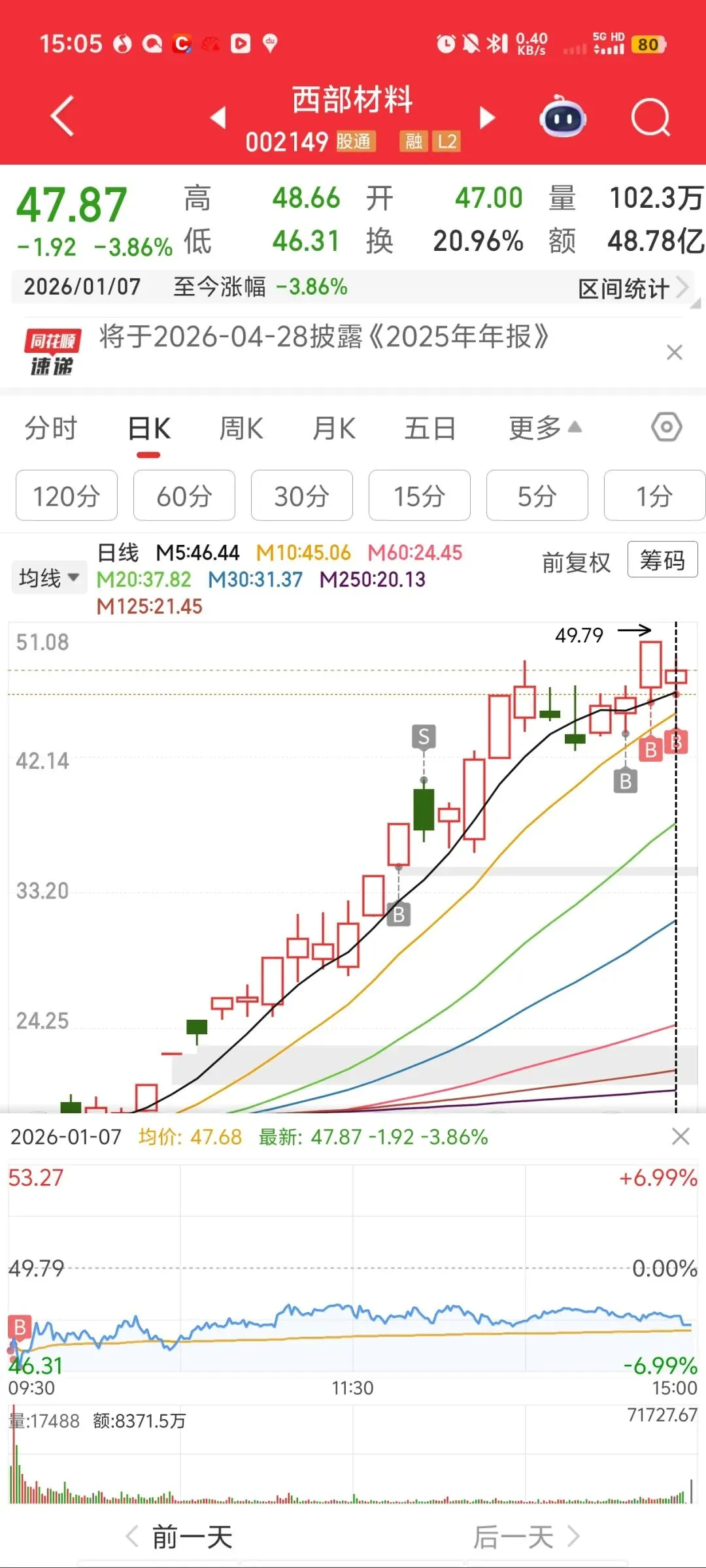Close the 2026-01-07 intraday panel
706x1568 pixels.
coord(681,1137)
